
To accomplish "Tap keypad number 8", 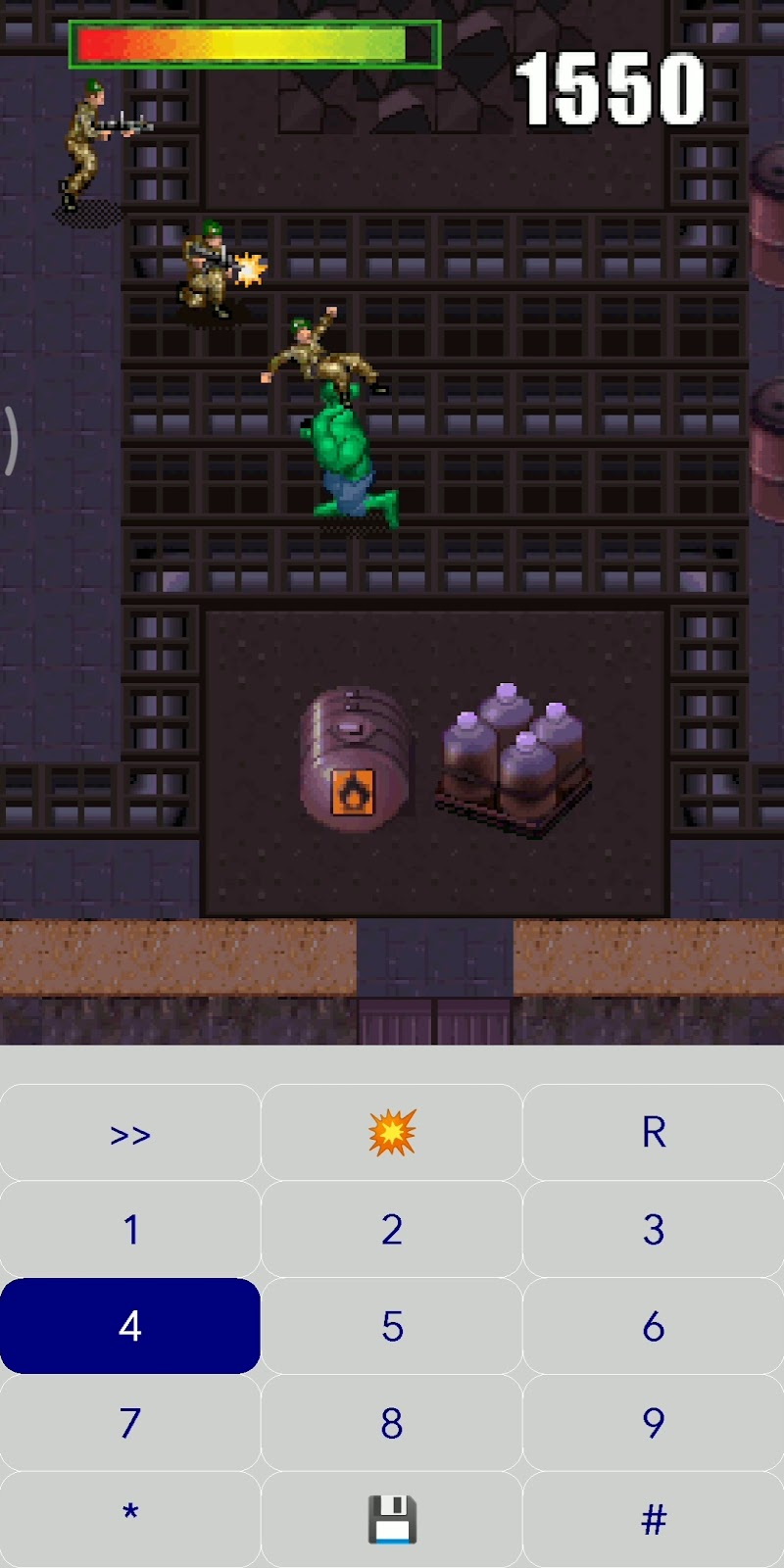I will point(392,1423).
